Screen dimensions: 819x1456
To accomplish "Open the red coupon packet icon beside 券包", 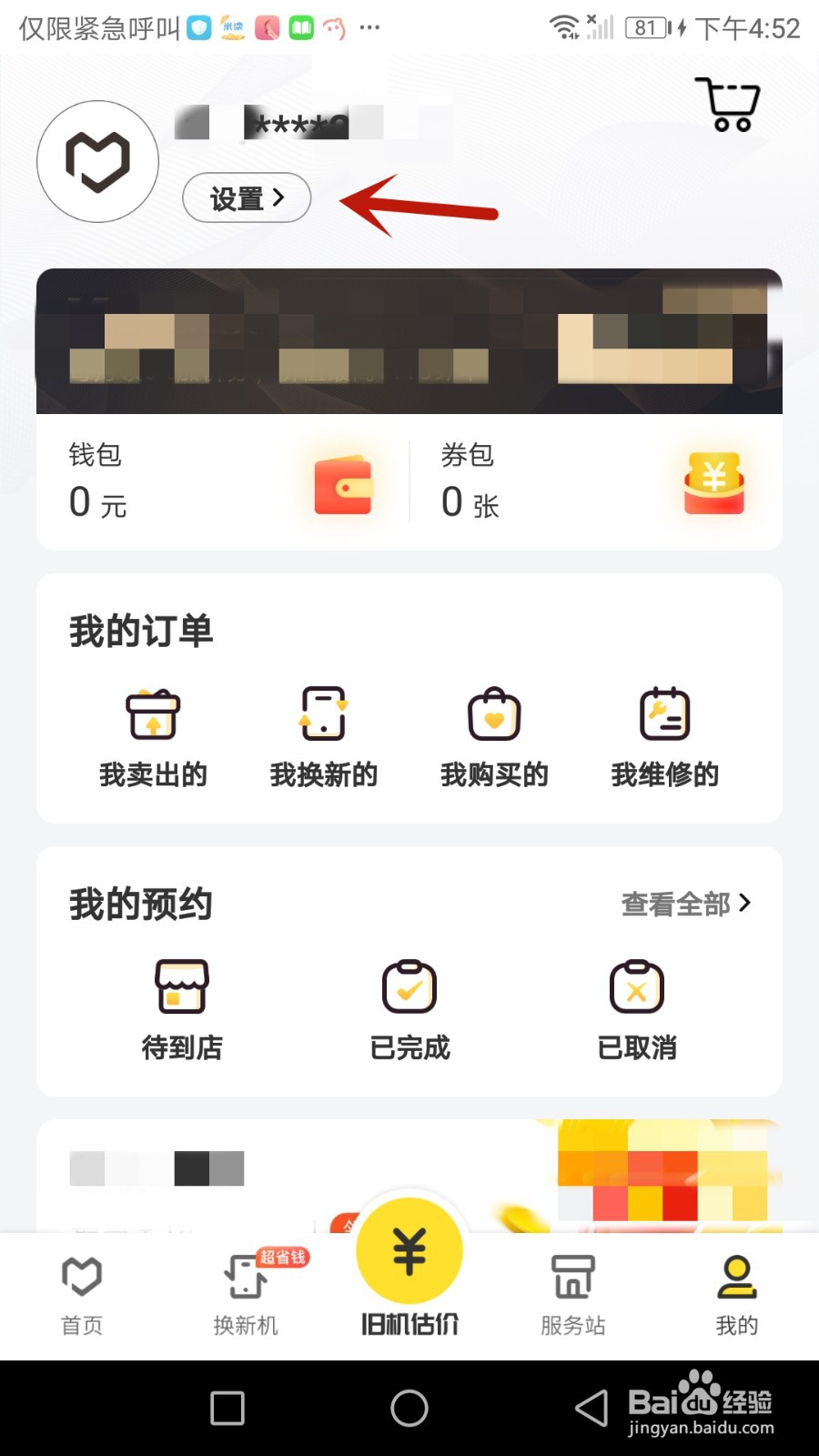I will click(713, 483).
